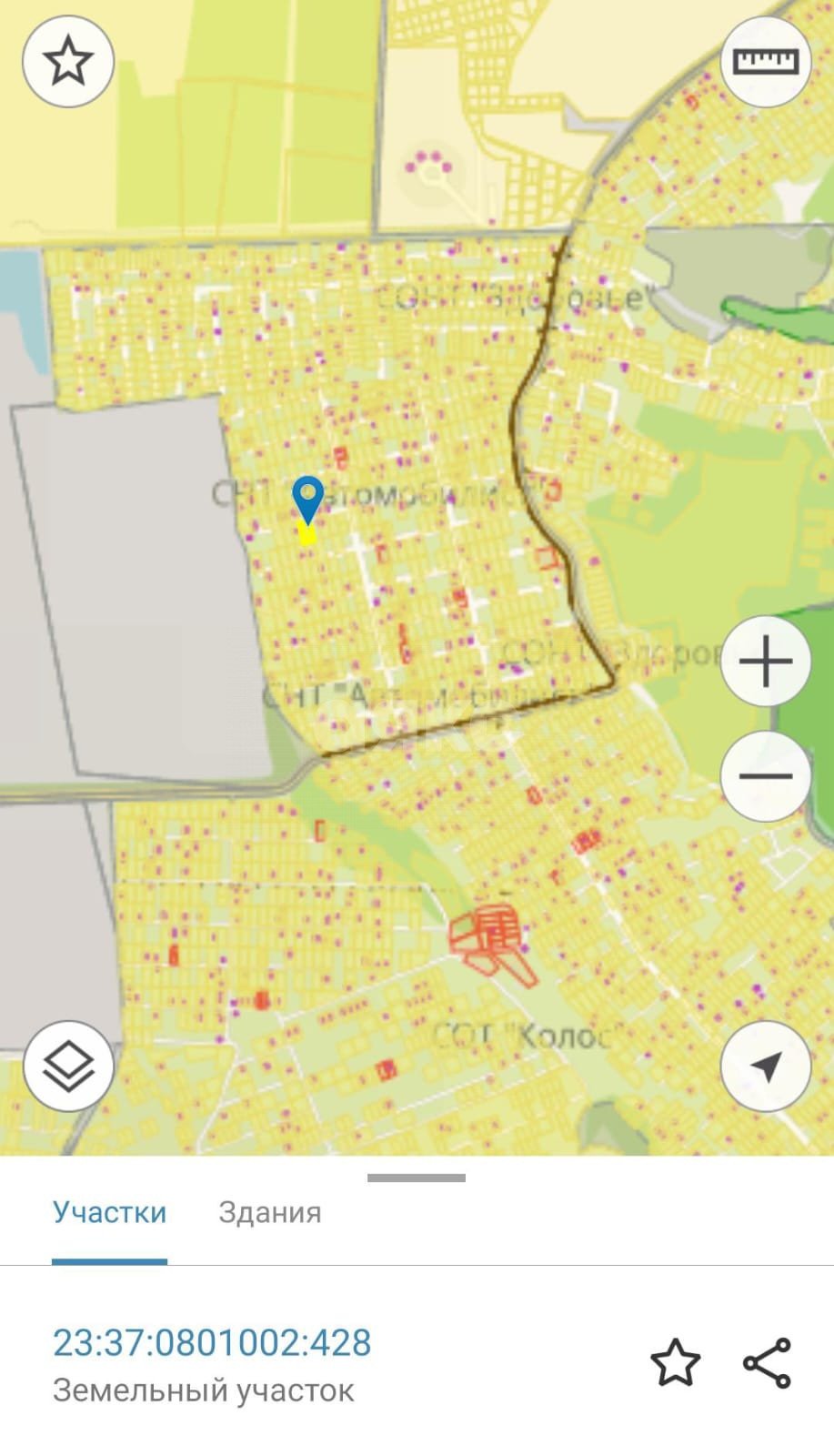This screenshot has height=1456, width=834.
Task: Zoom in with the plus button
Action: click(765, 661)
